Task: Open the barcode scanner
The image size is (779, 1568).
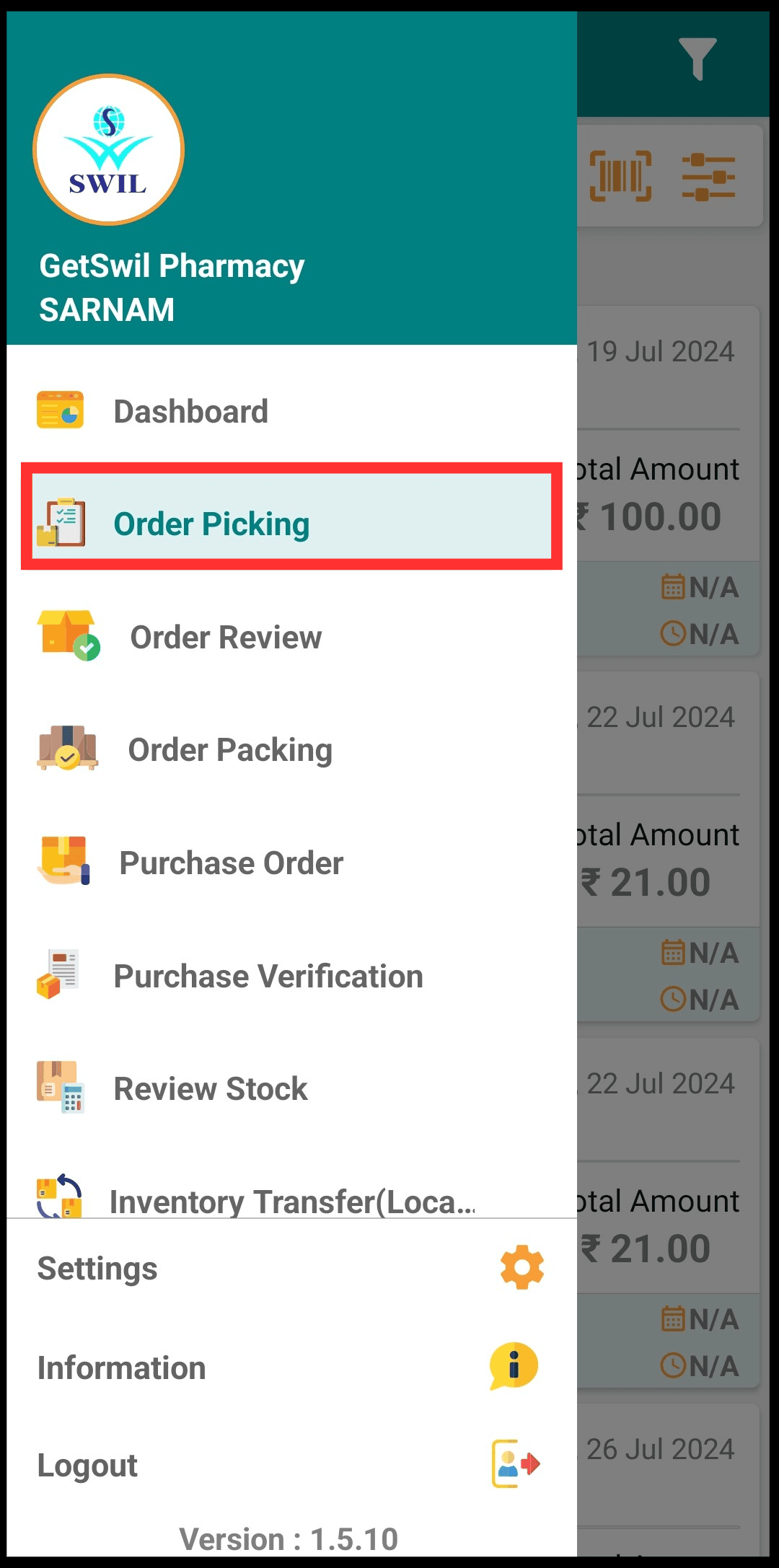Action: click(x=620, y=175)
